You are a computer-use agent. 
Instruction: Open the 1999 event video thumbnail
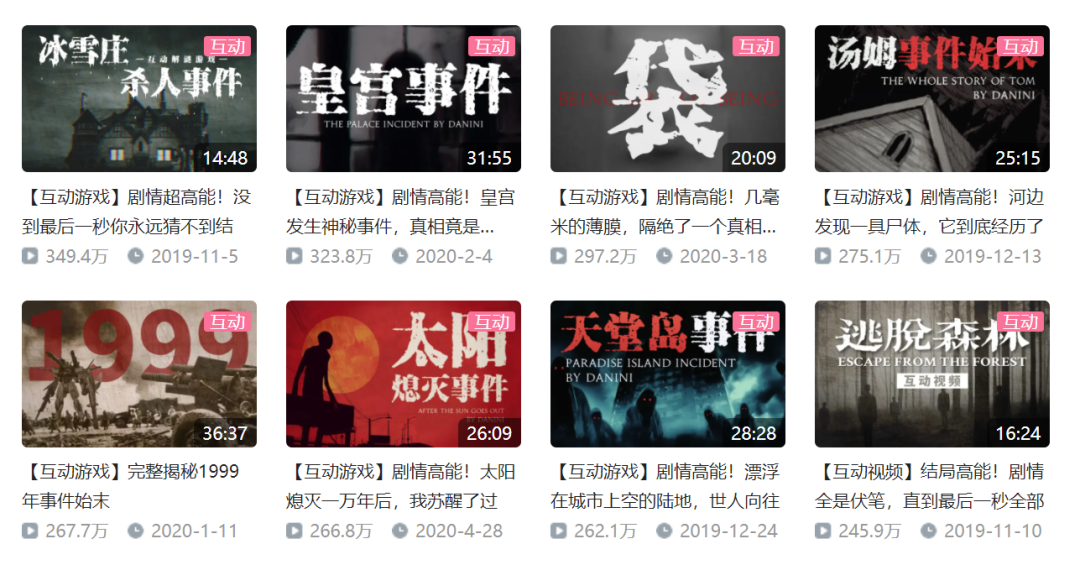pyautogui.click(x=139, y=373)
